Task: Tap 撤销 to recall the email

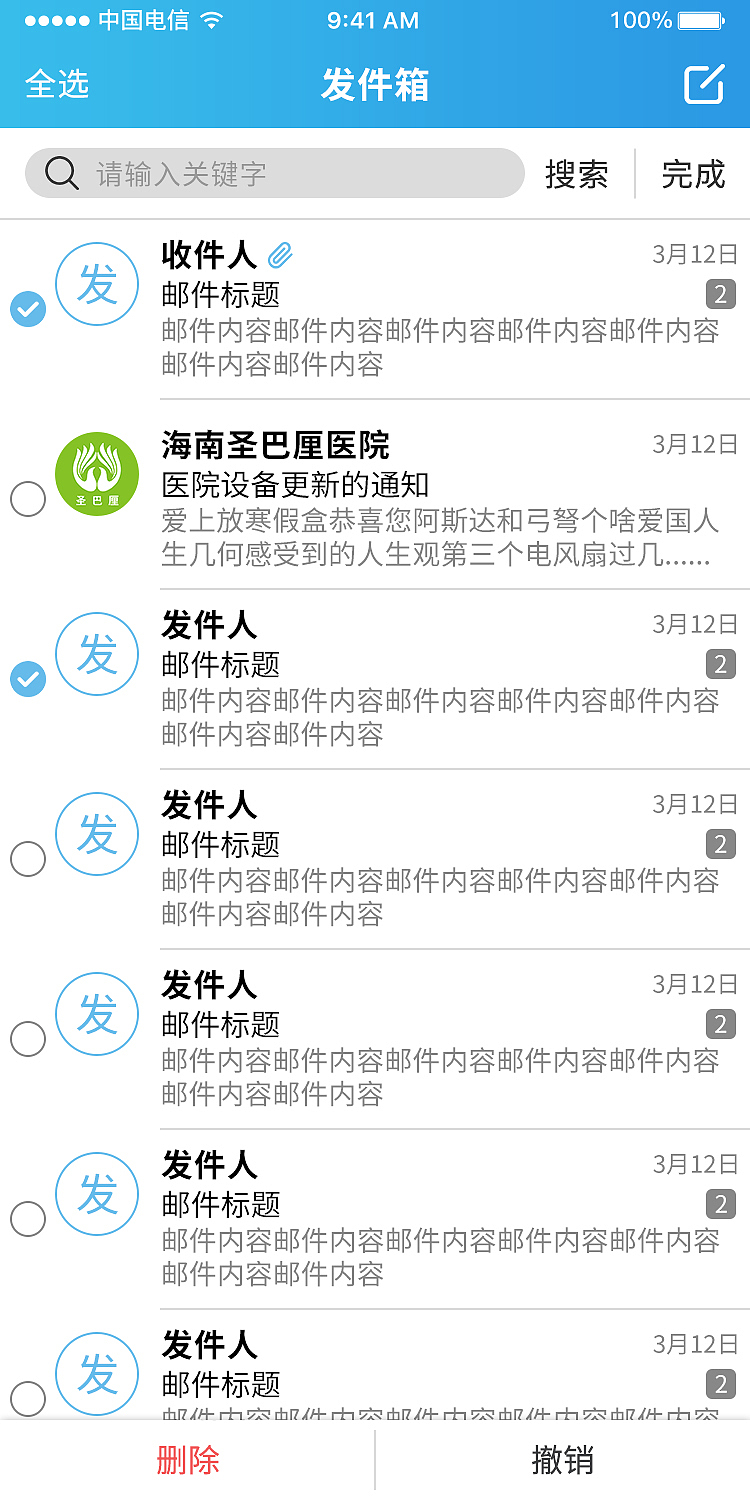Action: (562, 1461)
